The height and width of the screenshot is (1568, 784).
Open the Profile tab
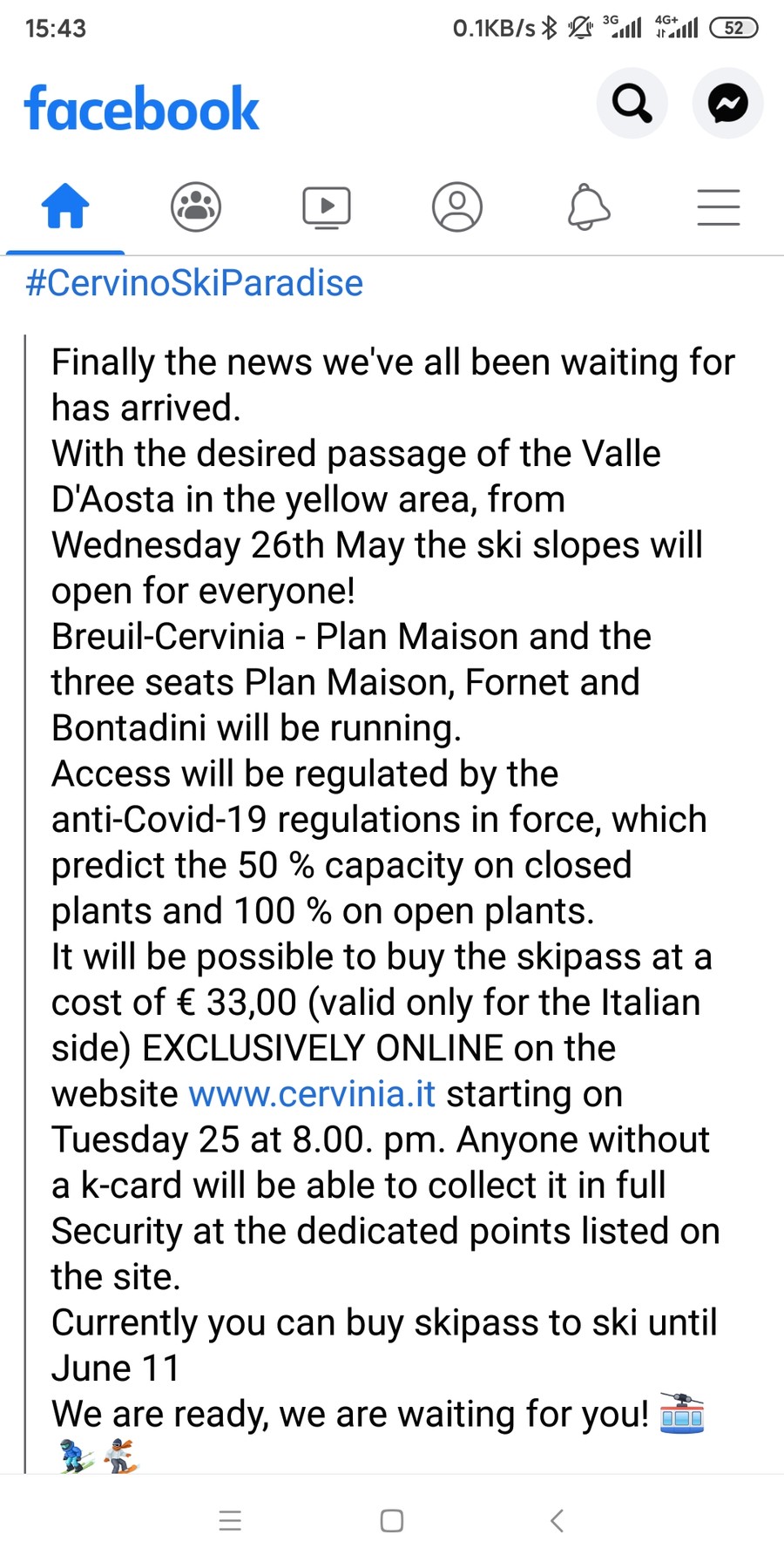click(457, 207)
